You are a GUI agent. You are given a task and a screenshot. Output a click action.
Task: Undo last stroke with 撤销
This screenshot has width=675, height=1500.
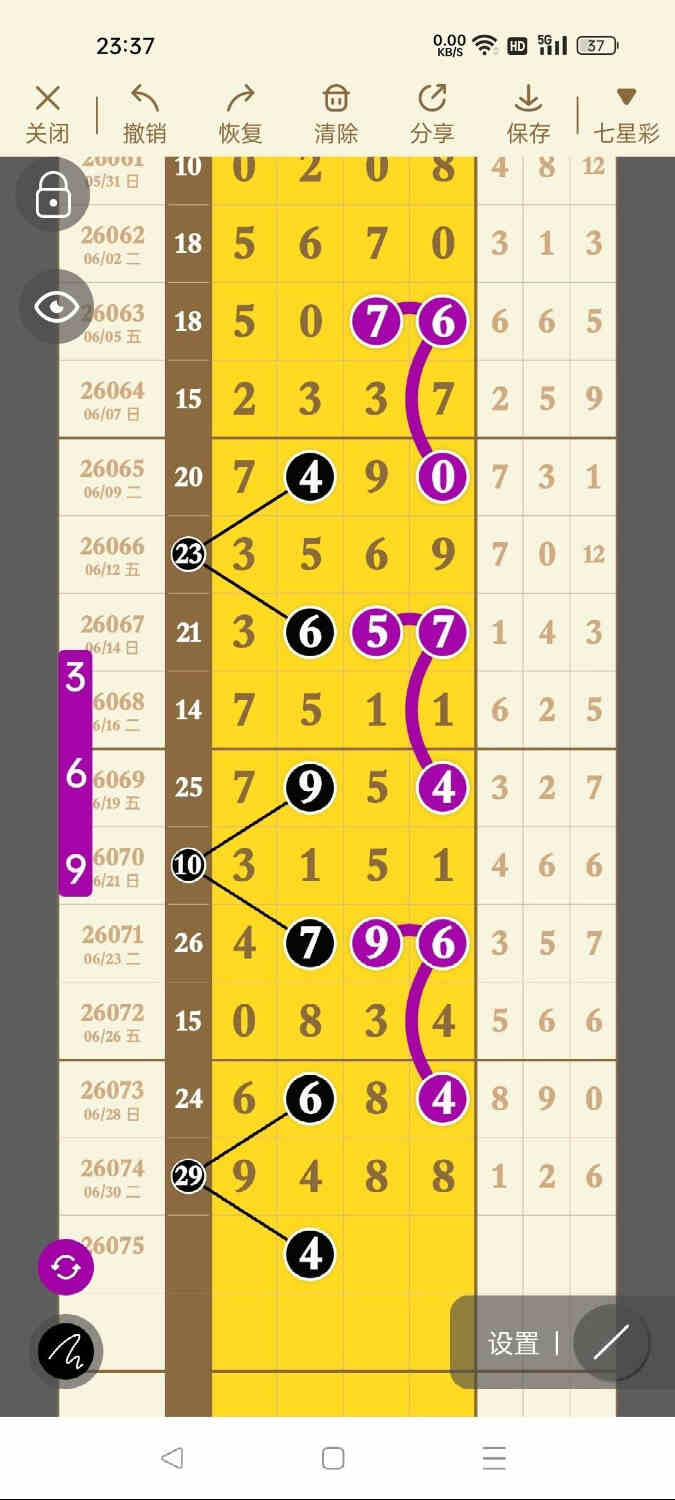coord(145,114)
